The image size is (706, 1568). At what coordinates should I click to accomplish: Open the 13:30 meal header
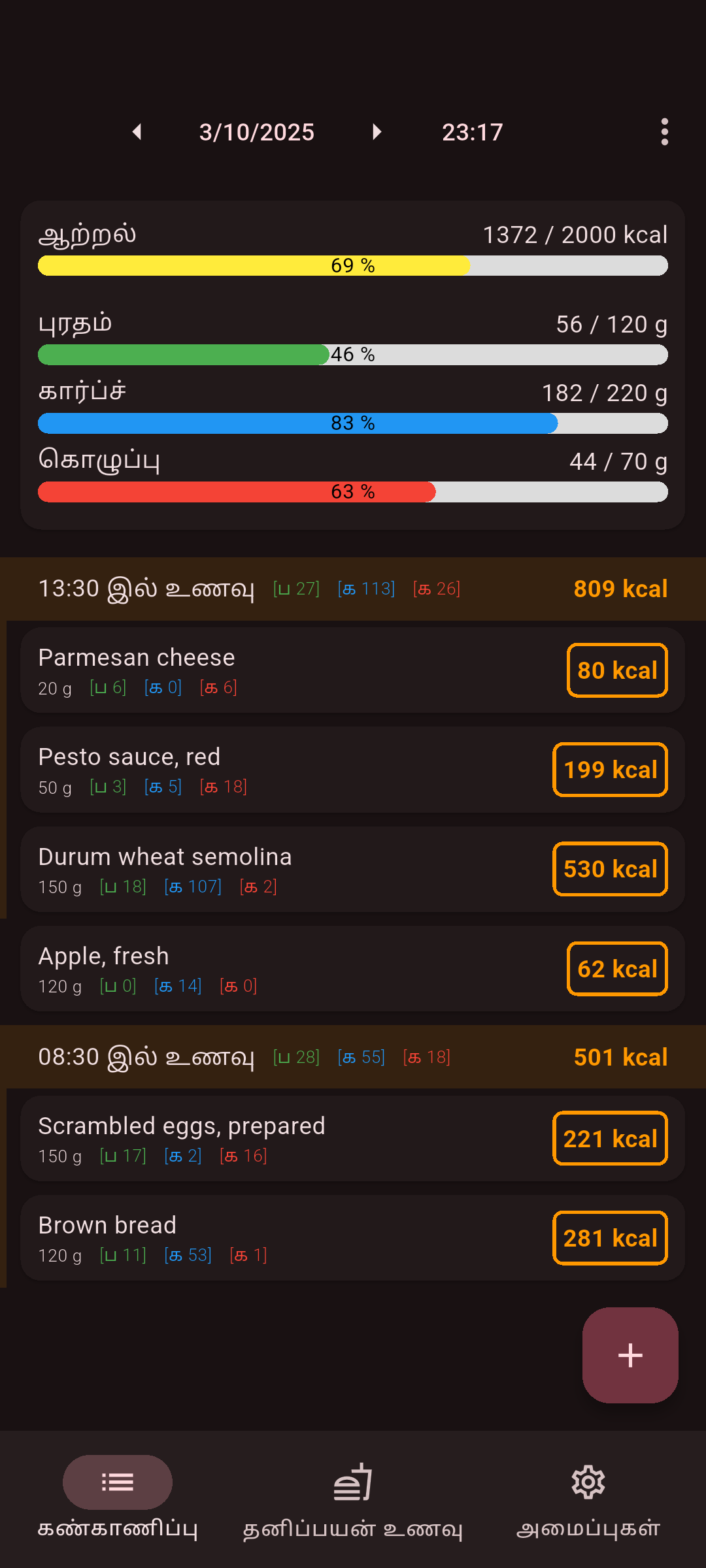tap(353, 589)
